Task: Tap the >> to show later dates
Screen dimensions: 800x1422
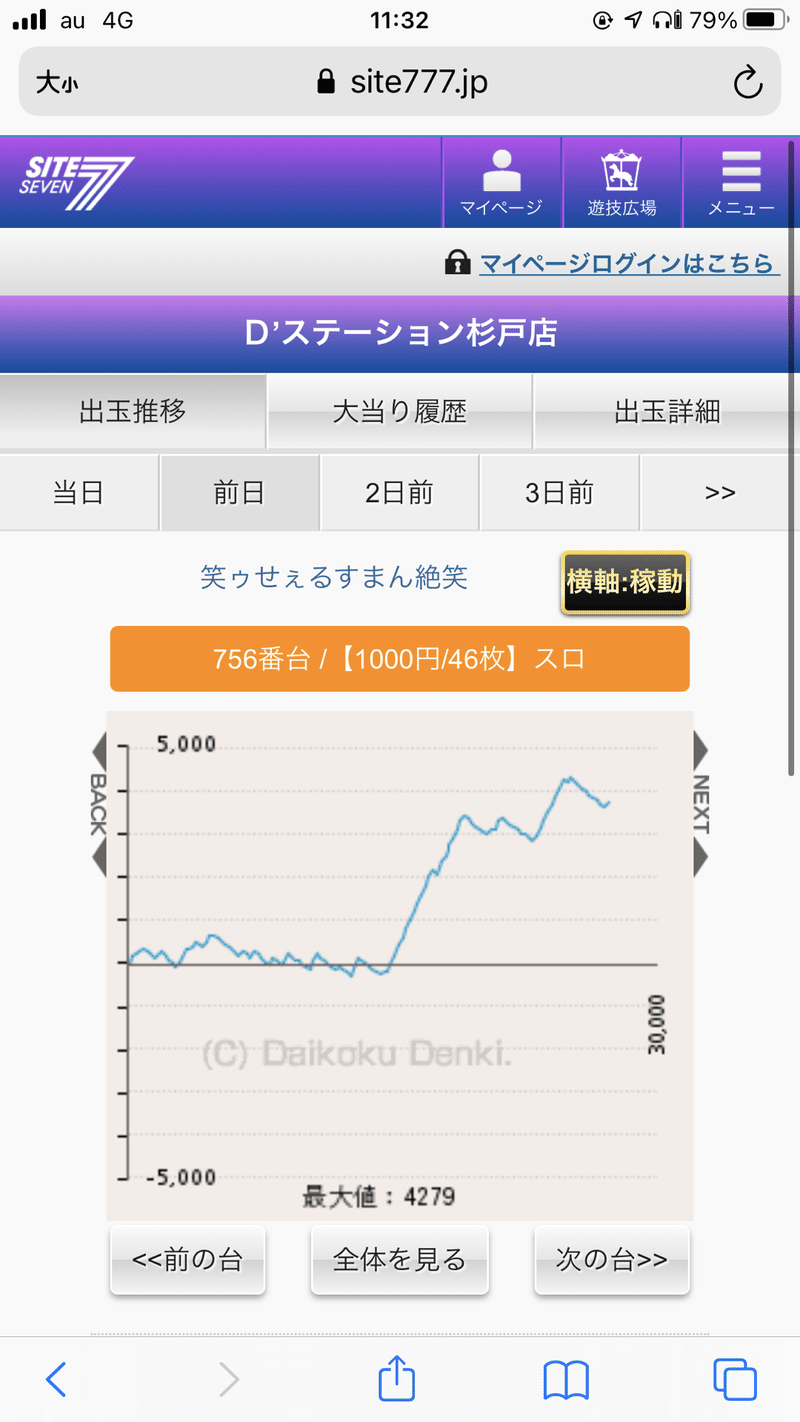Action: 719,492
